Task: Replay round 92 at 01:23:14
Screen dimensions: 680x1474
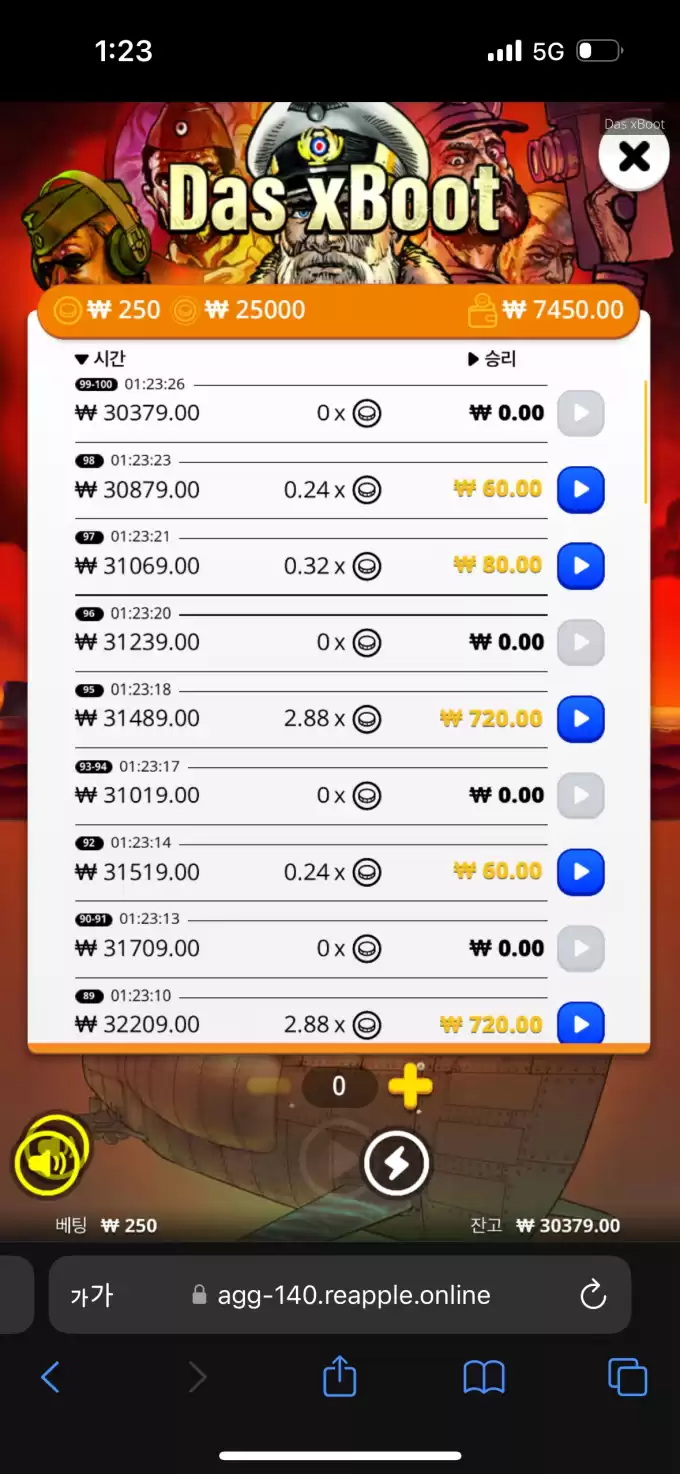Action: (x=580, y=872)
